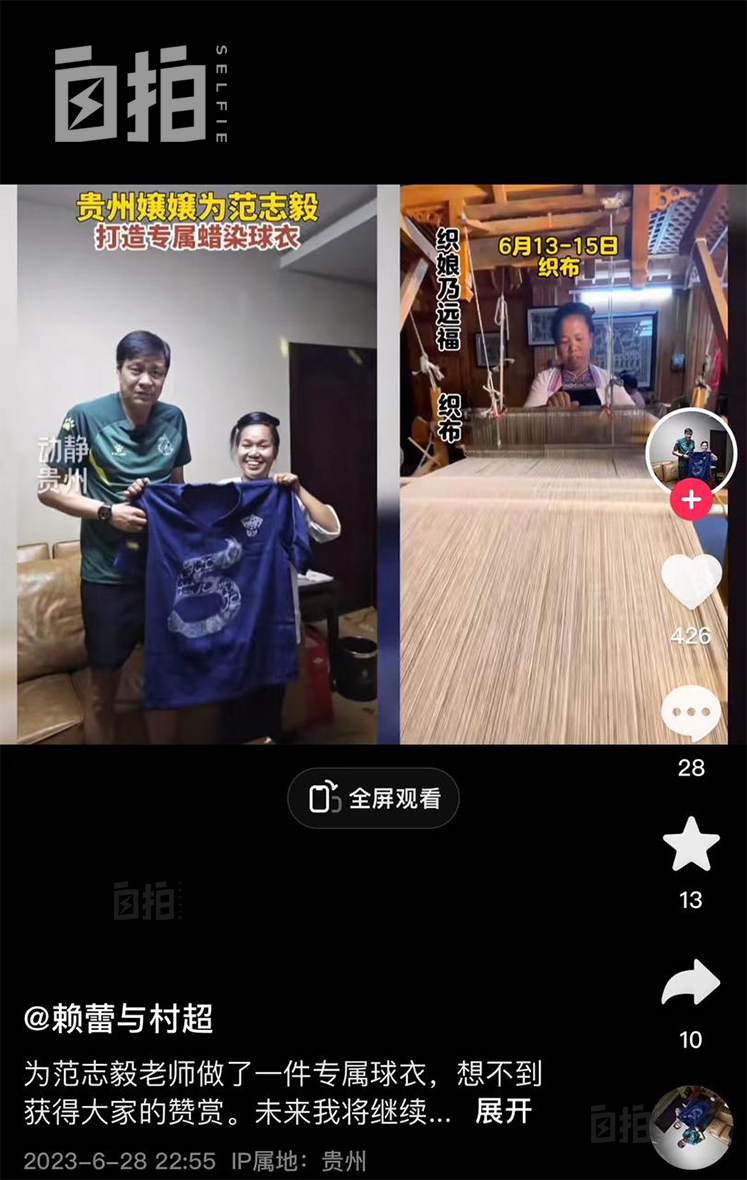
Task: Share this video using the arrow icon
Action: coord(691,984)
